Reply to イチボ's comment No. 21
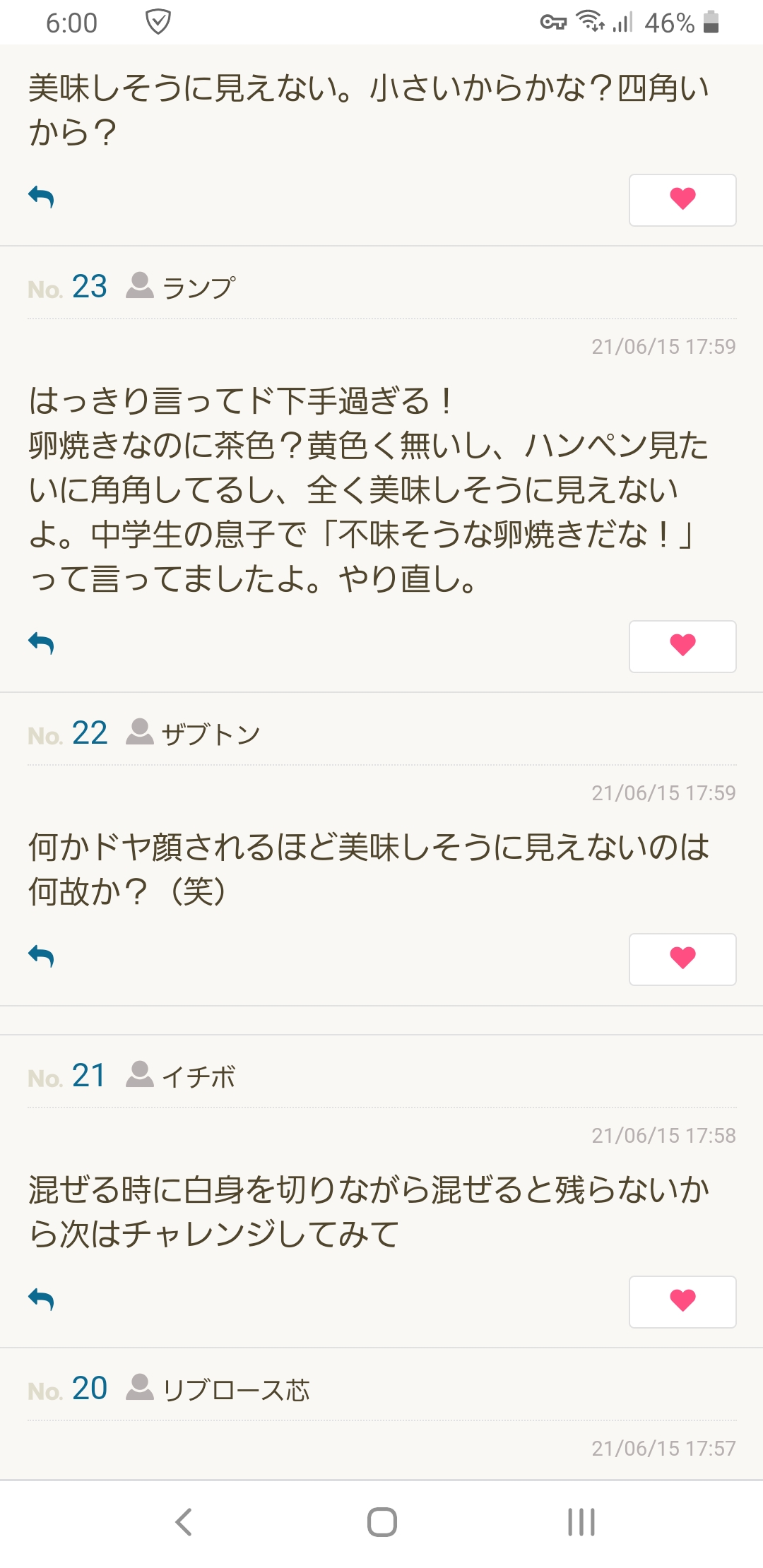Screen dimensions: 763x1568 pos(42,1299)
